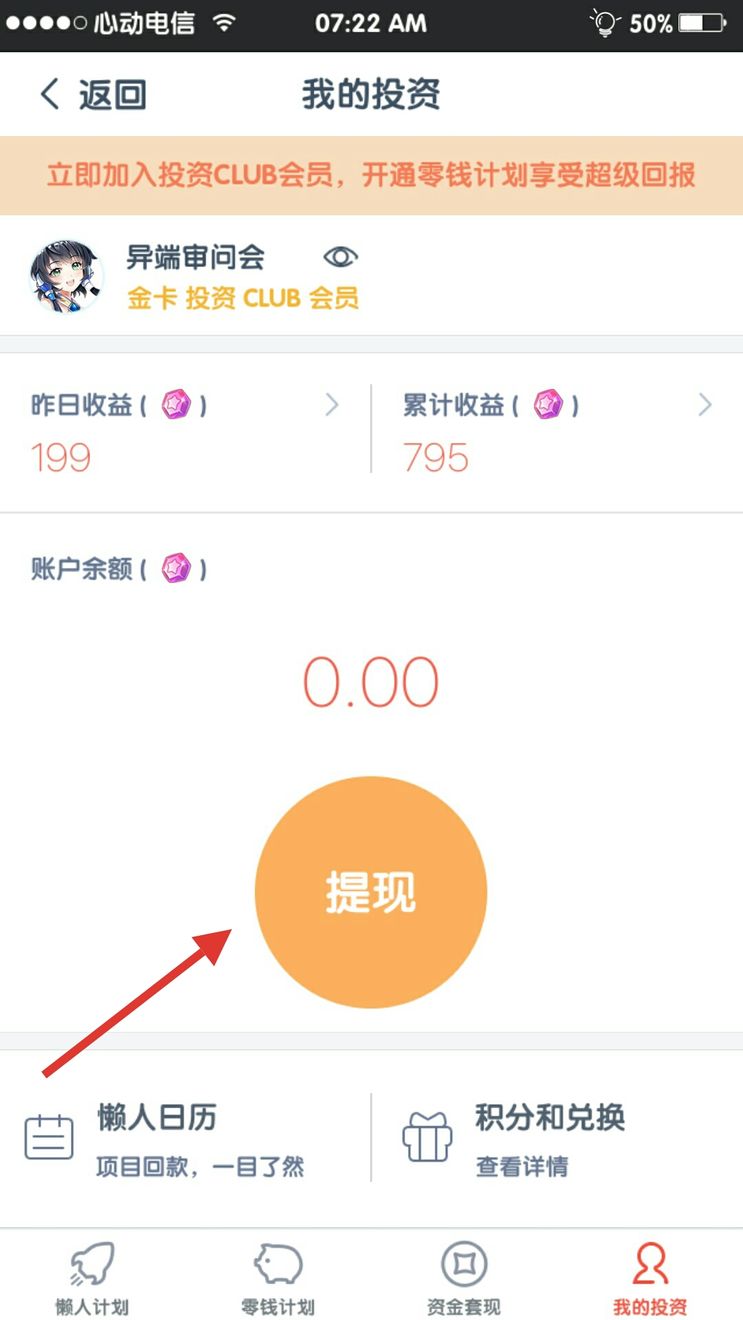Screen dimensions: 743x1320
Task: Tap the orange 提现 button
Action: (371, 892)
